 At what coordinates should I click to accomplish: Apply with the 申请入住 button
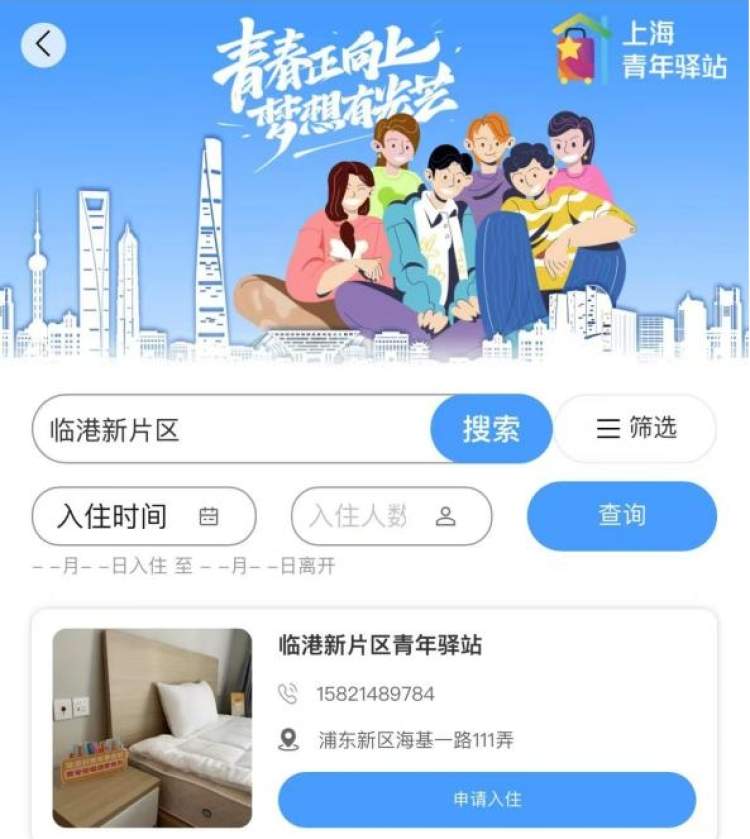[x=486, y=799]
